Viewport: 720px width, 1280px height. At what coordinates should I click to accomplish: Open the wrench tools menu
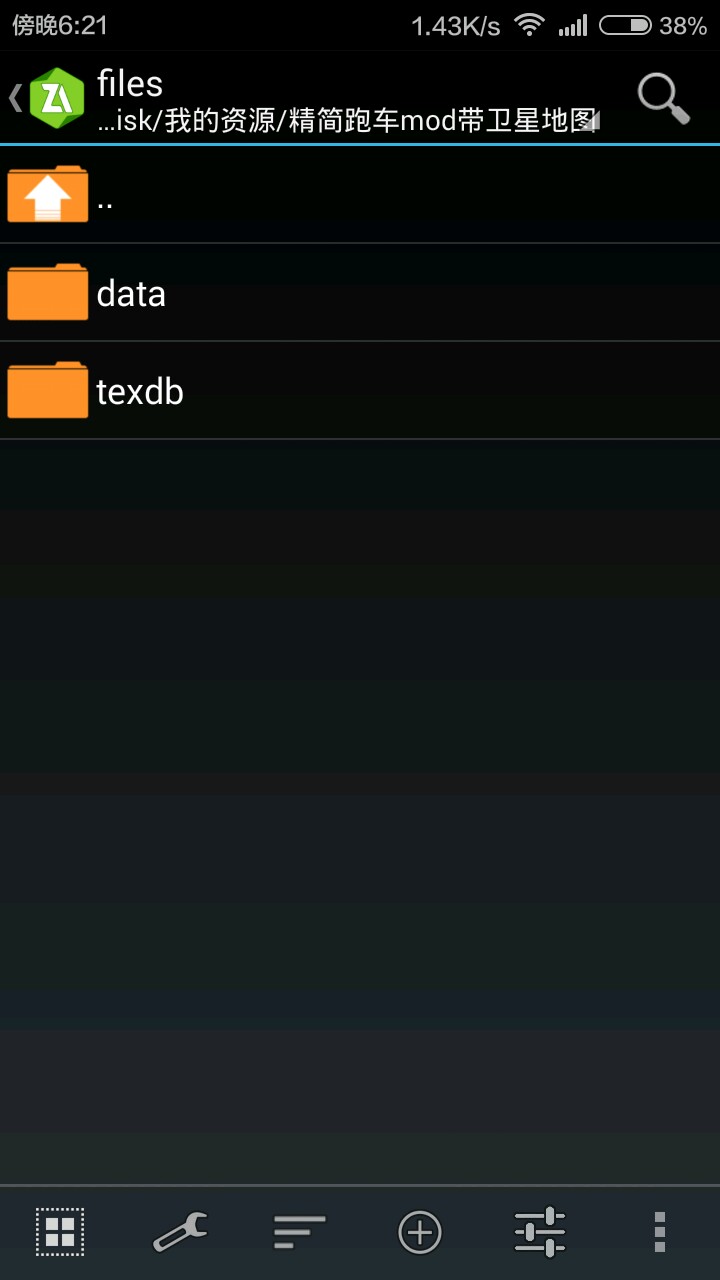click(180, 1231)
